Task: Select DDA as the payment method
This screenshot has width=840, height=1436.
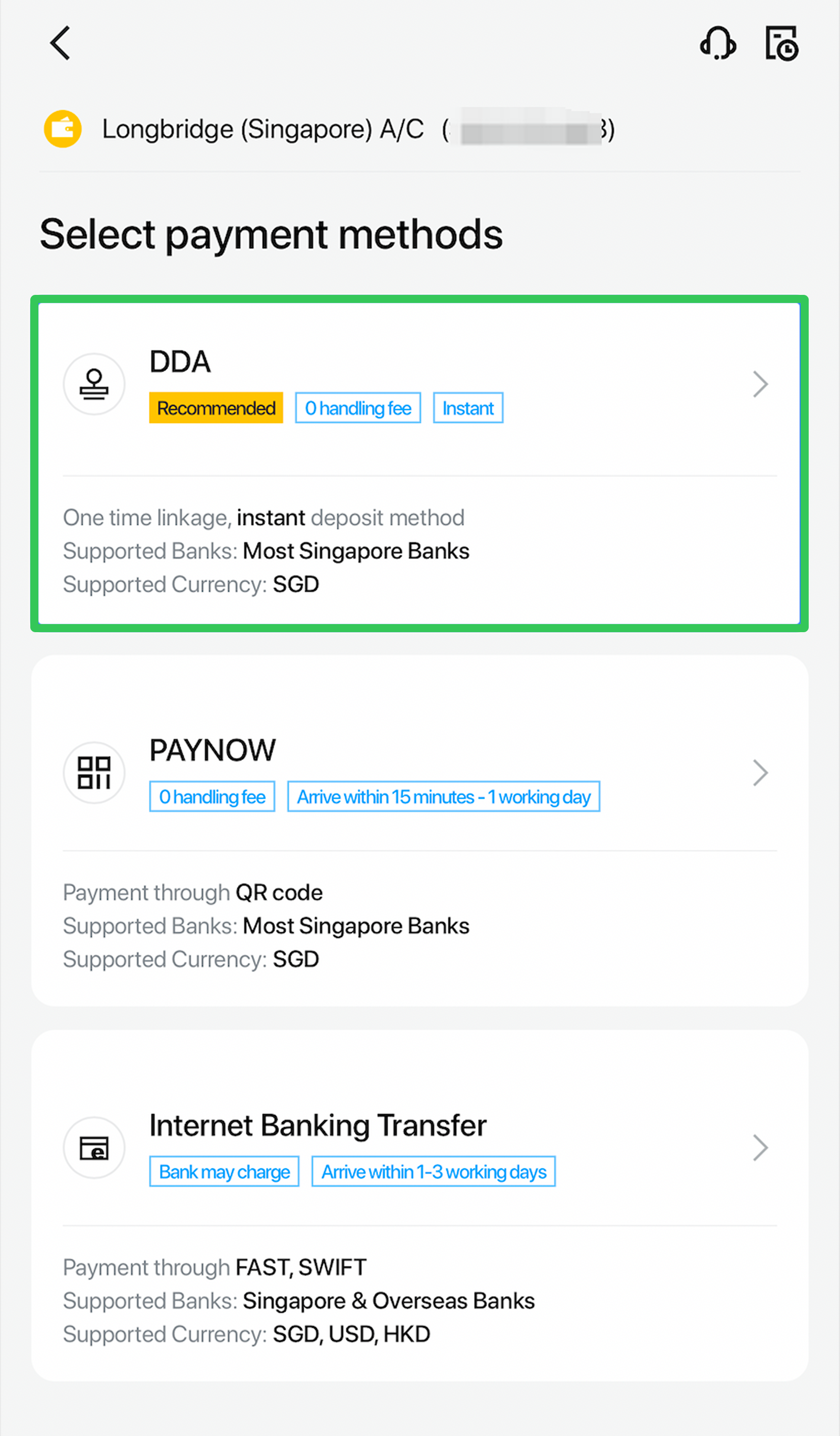Action: [x=419, y=463]
